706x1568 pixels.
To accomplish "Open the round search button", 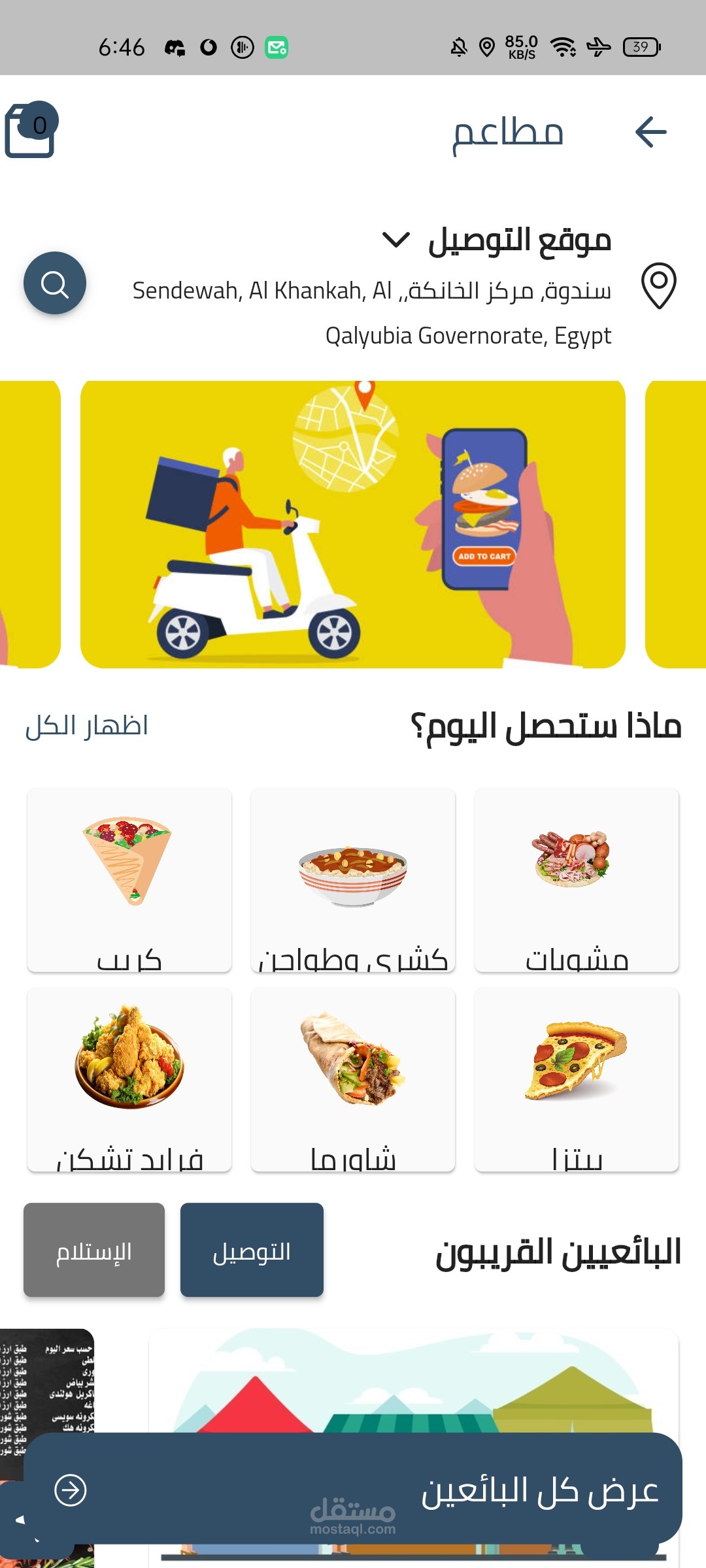I will [x=55, y=284].
